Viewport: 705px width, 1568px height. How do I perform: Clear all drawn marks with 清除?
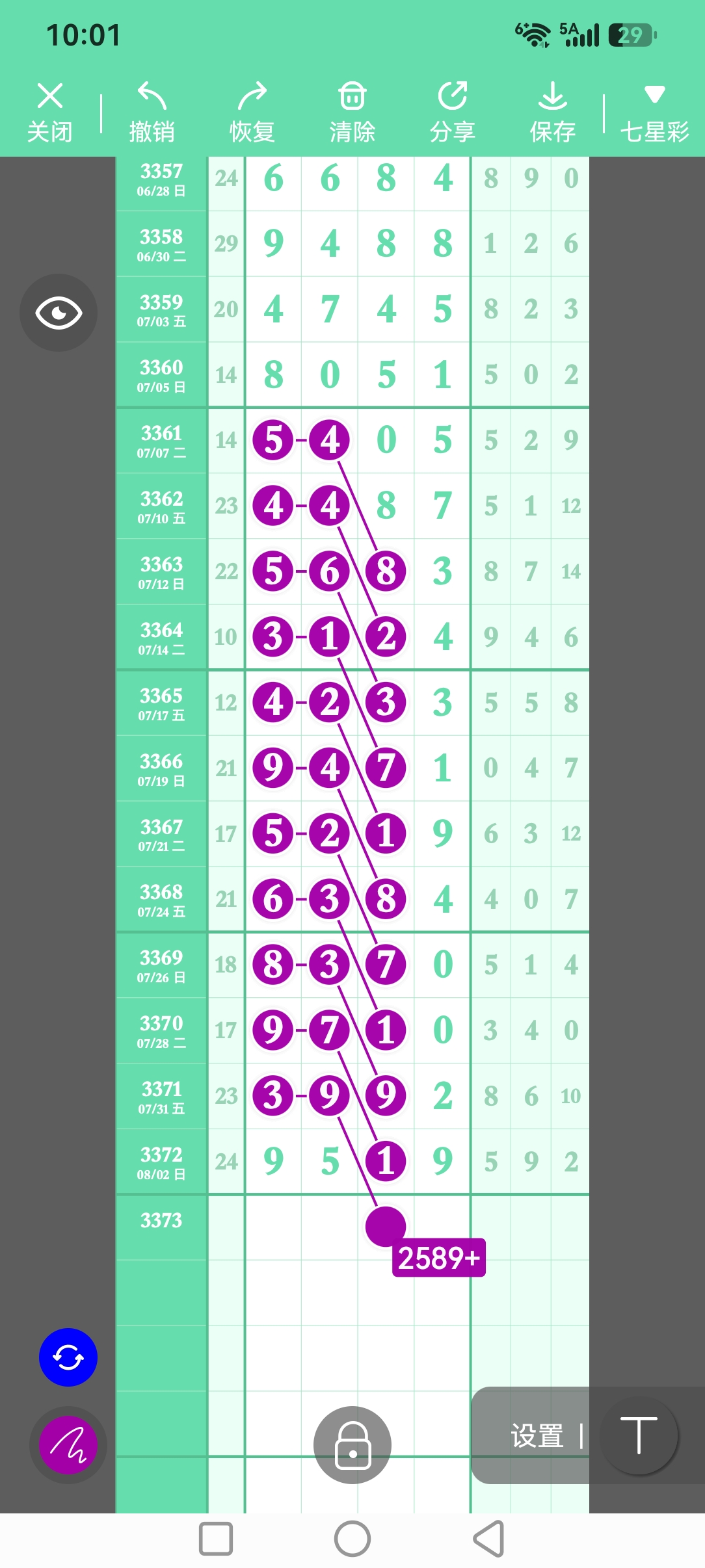pos(352,112)
